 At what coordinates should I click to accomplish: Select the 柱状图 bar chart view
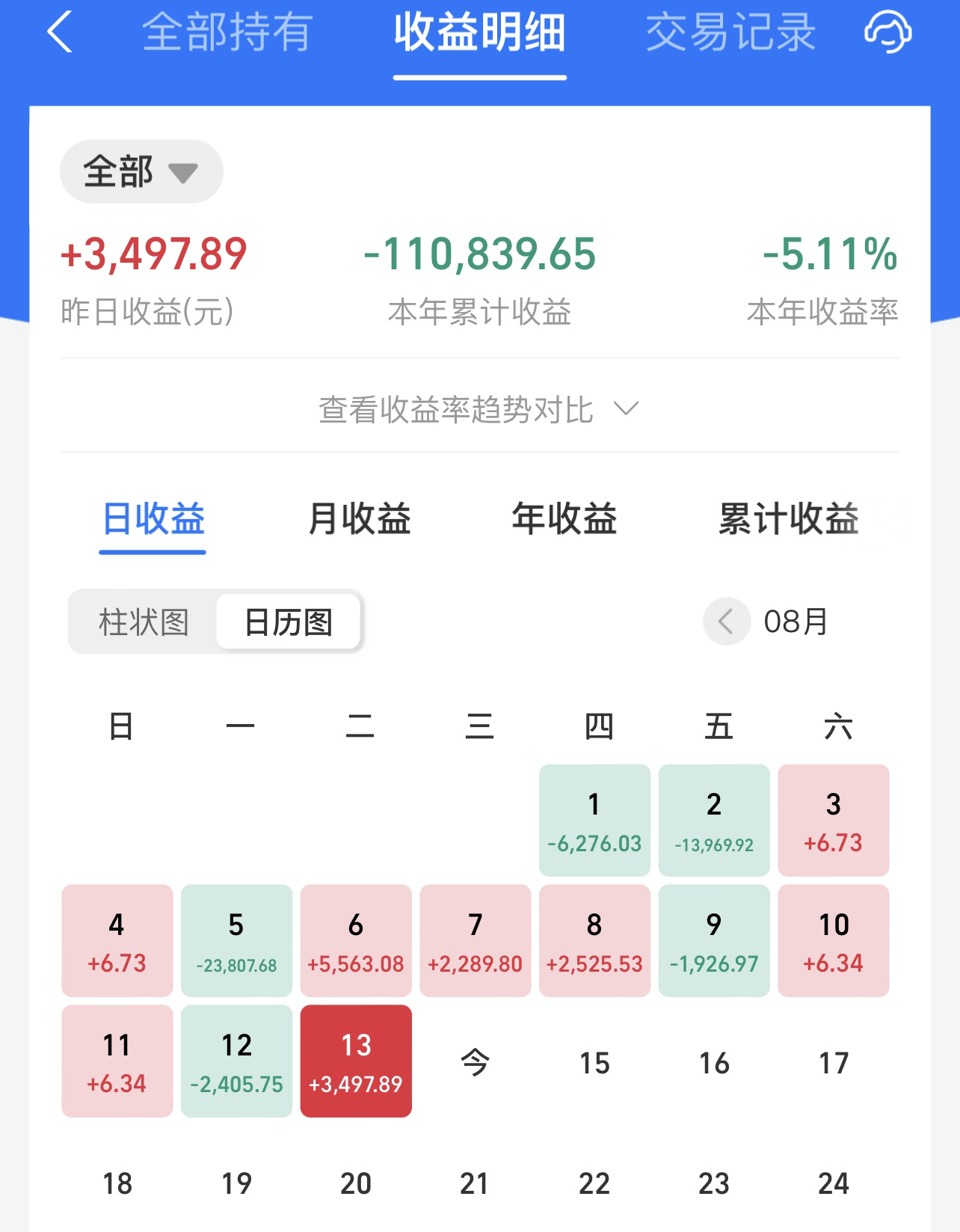pos(144,622)
